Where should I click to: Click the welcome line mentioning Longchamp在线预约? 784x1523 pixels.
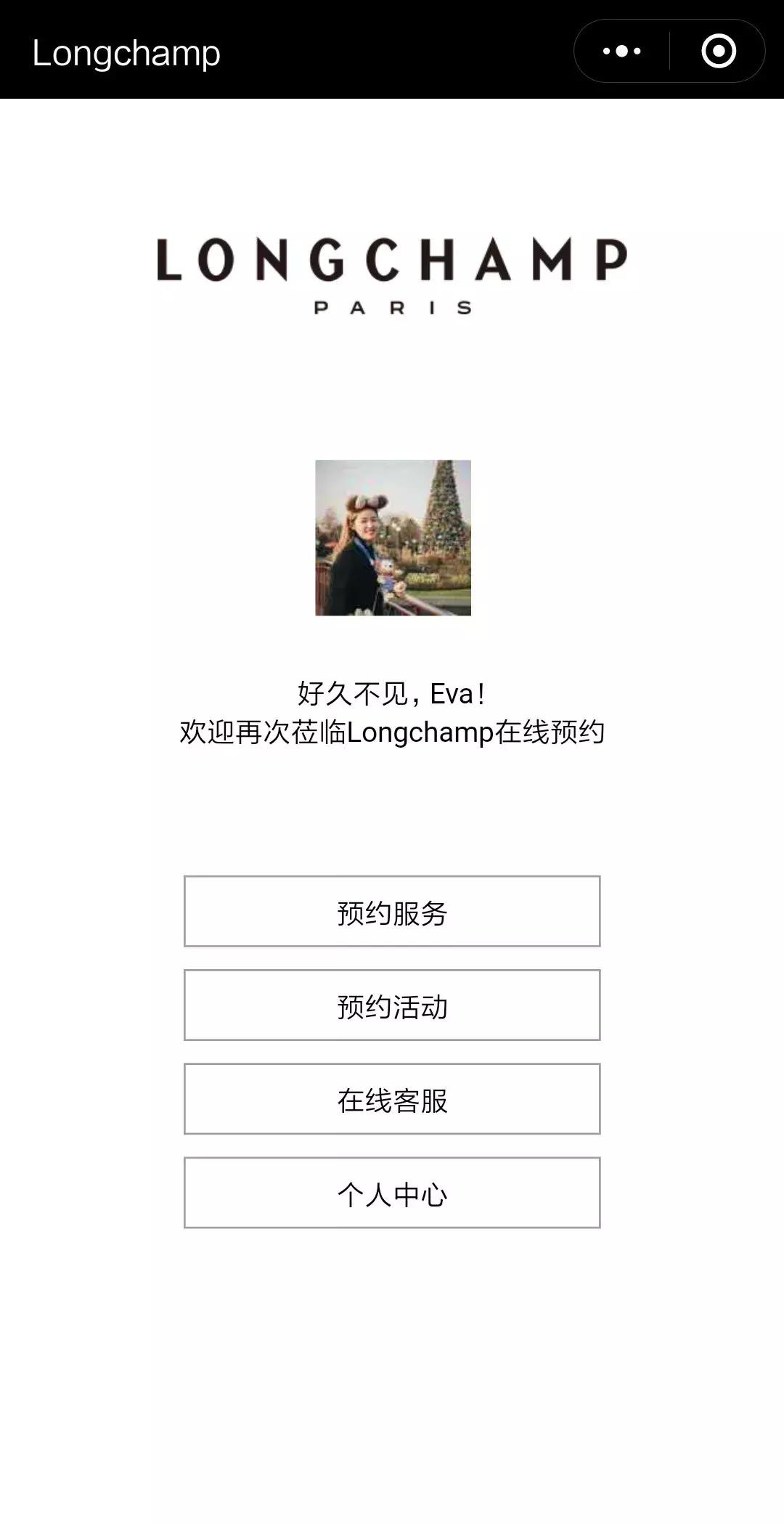pyautogui.click(x=392, y=733)
